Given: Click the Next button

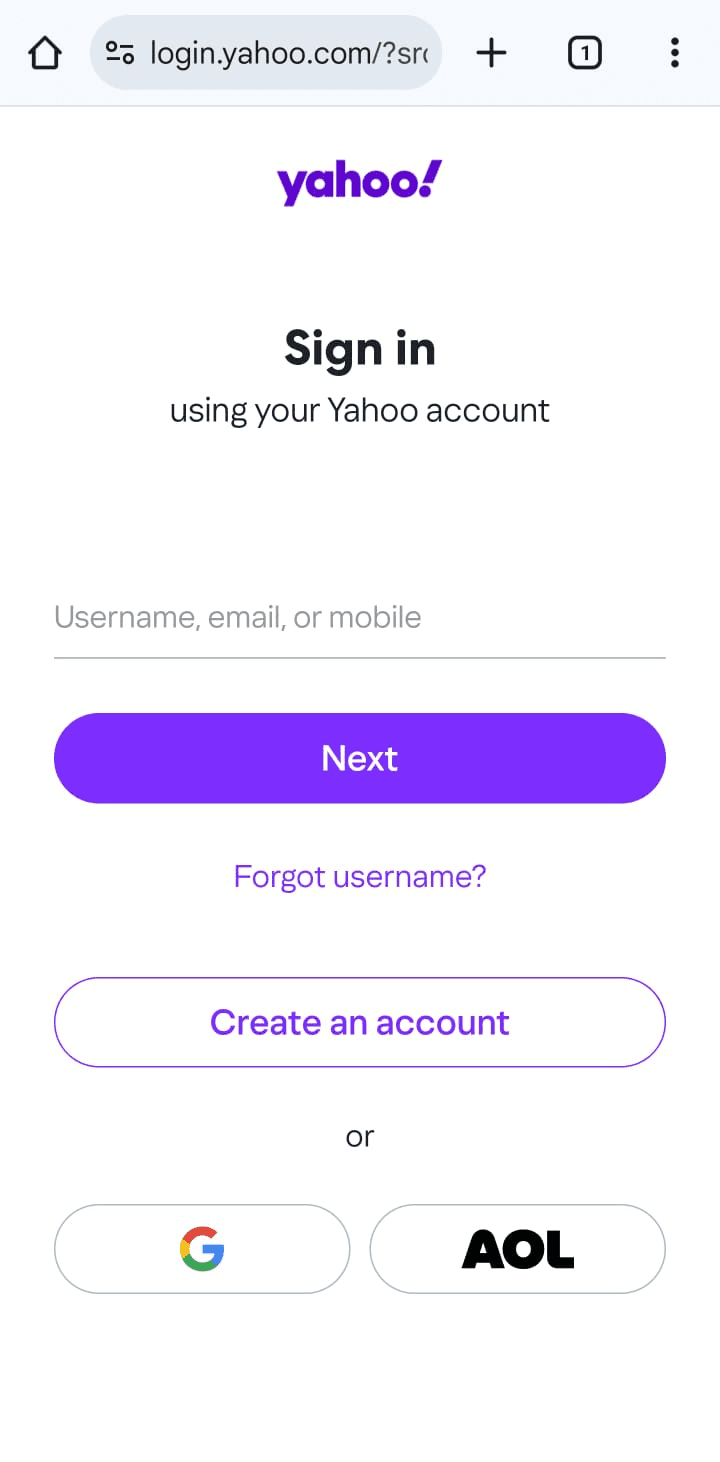Looking at the screenshot, I should click(x=359, y=758).
